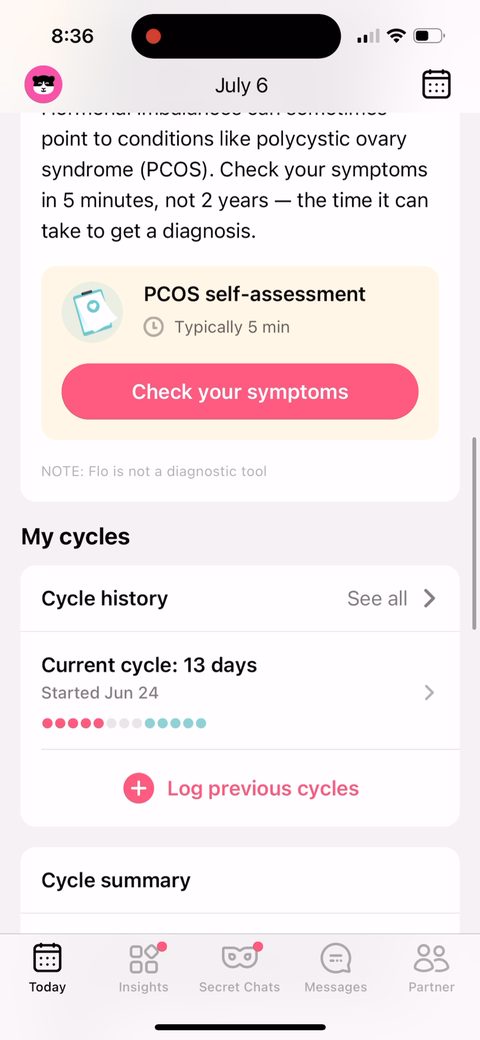Image resolution: width=480 pixels, height=1040 pixels.
Task: Open the profile avatar icon
Action: point(44,85)
